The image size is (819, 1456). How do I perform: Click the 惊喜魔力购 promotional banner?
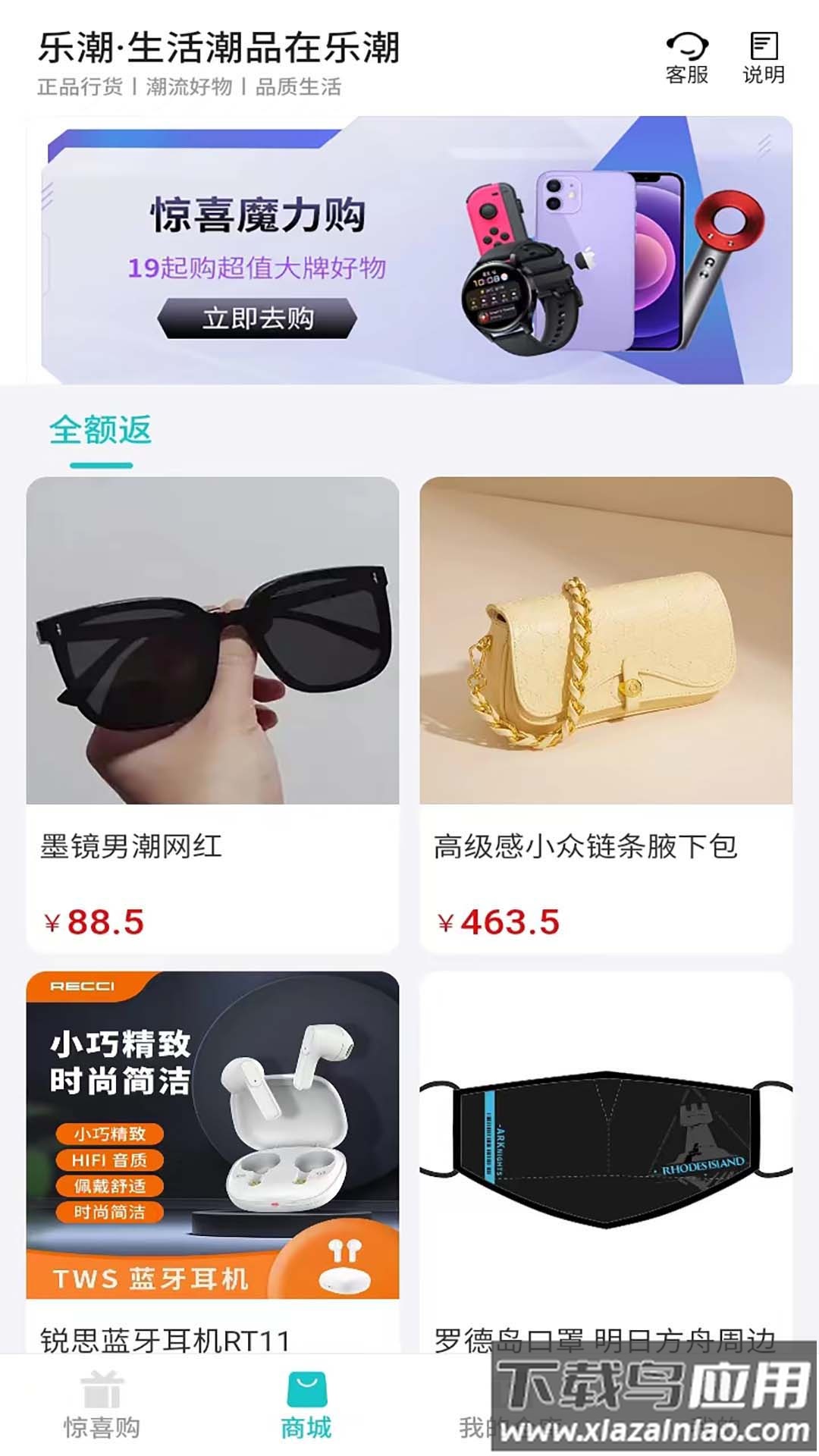coord(409,246)
